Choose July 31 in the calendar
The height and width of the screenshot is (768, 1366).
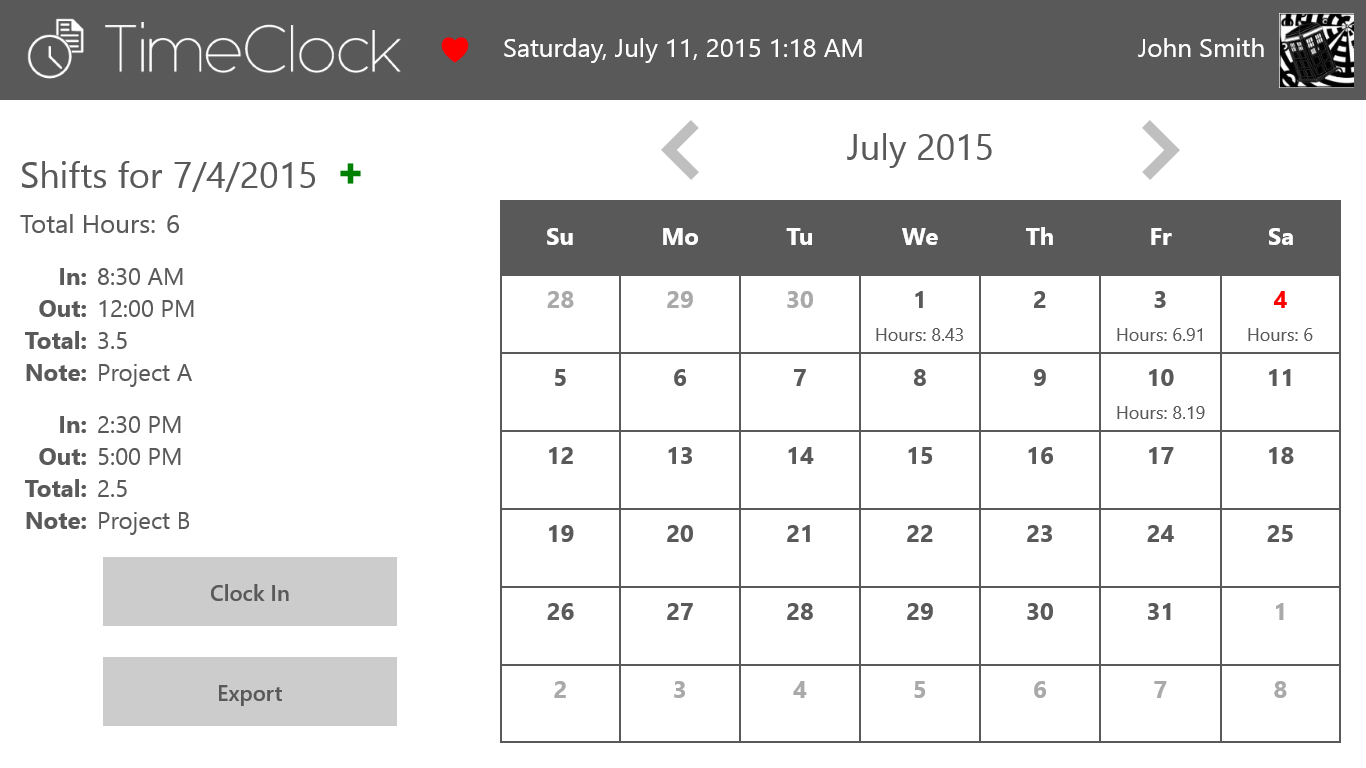click(x=1160, y=626)
